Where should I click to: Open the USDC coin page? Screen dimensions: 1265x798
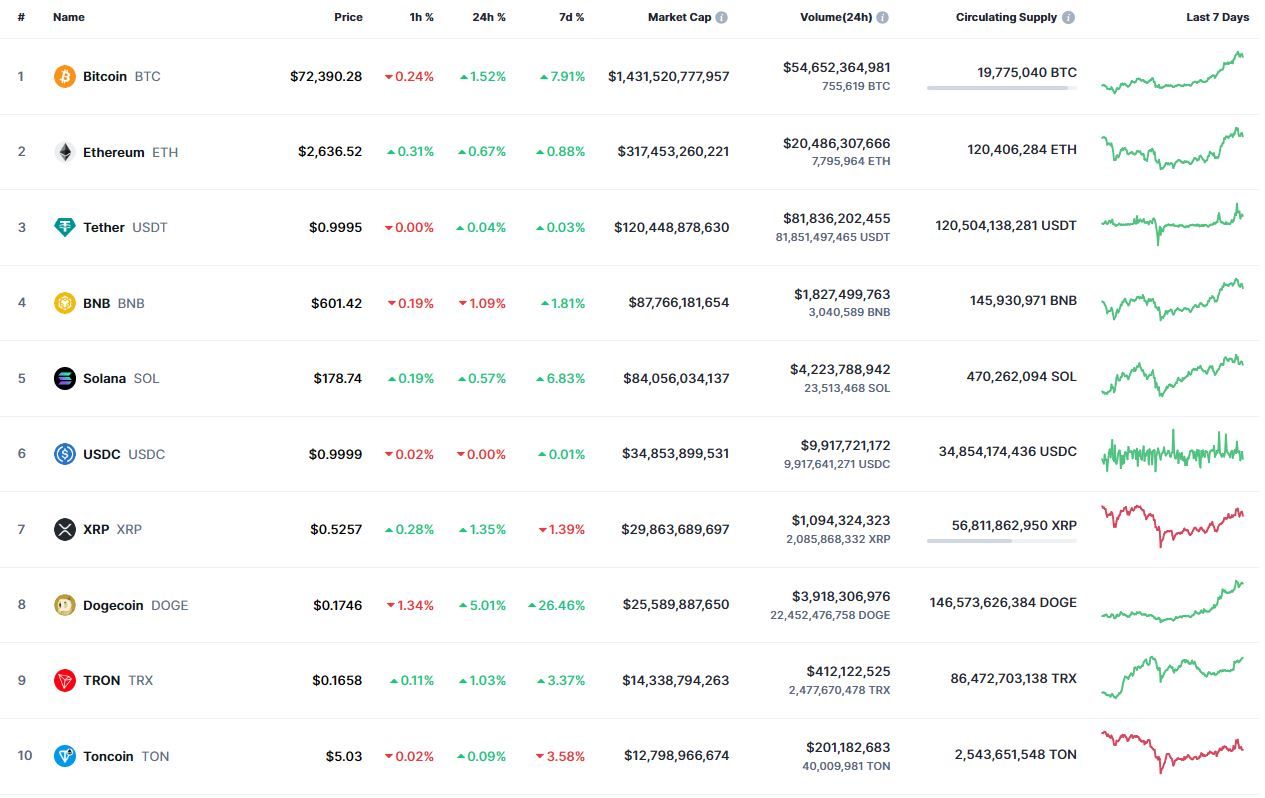[x=101, y=454]
